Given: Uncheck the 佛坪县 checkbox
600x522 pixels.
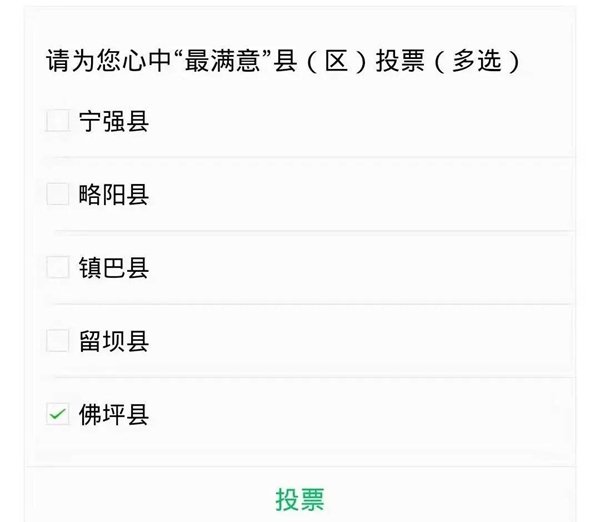Looking at the screenshot, I should point(58,415).
